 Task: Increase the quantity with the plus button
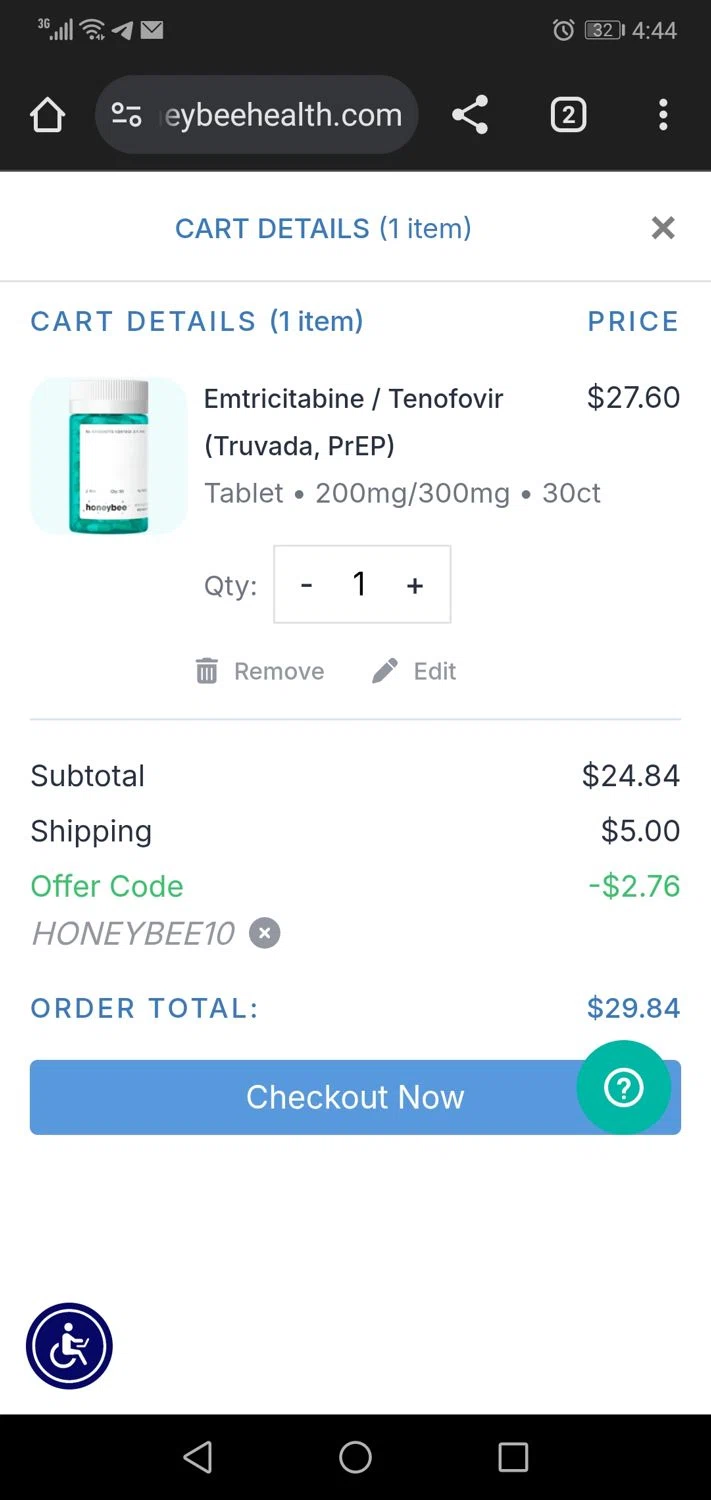point(415,585)
